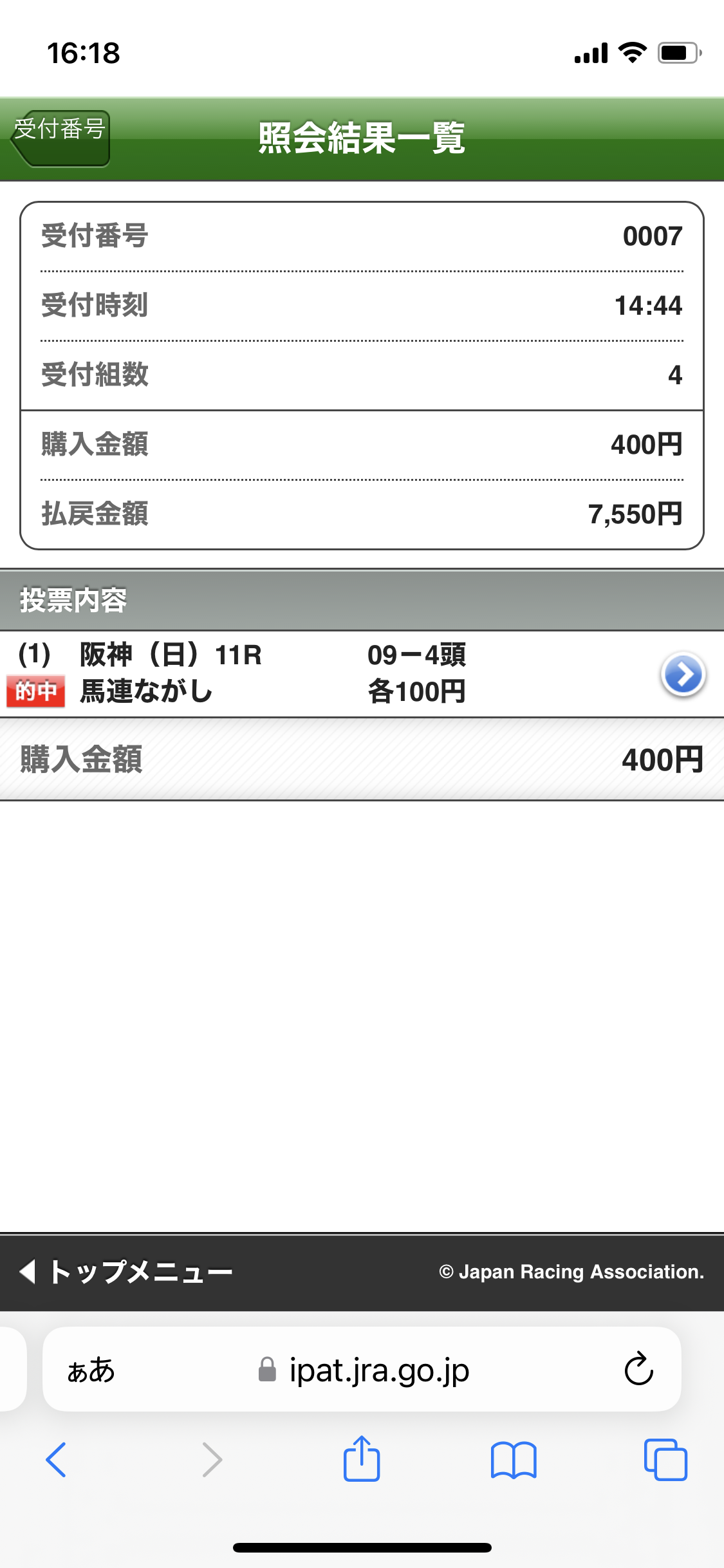The image size is (724, 1568).
Task: Reload the page
Action: 639,1369
